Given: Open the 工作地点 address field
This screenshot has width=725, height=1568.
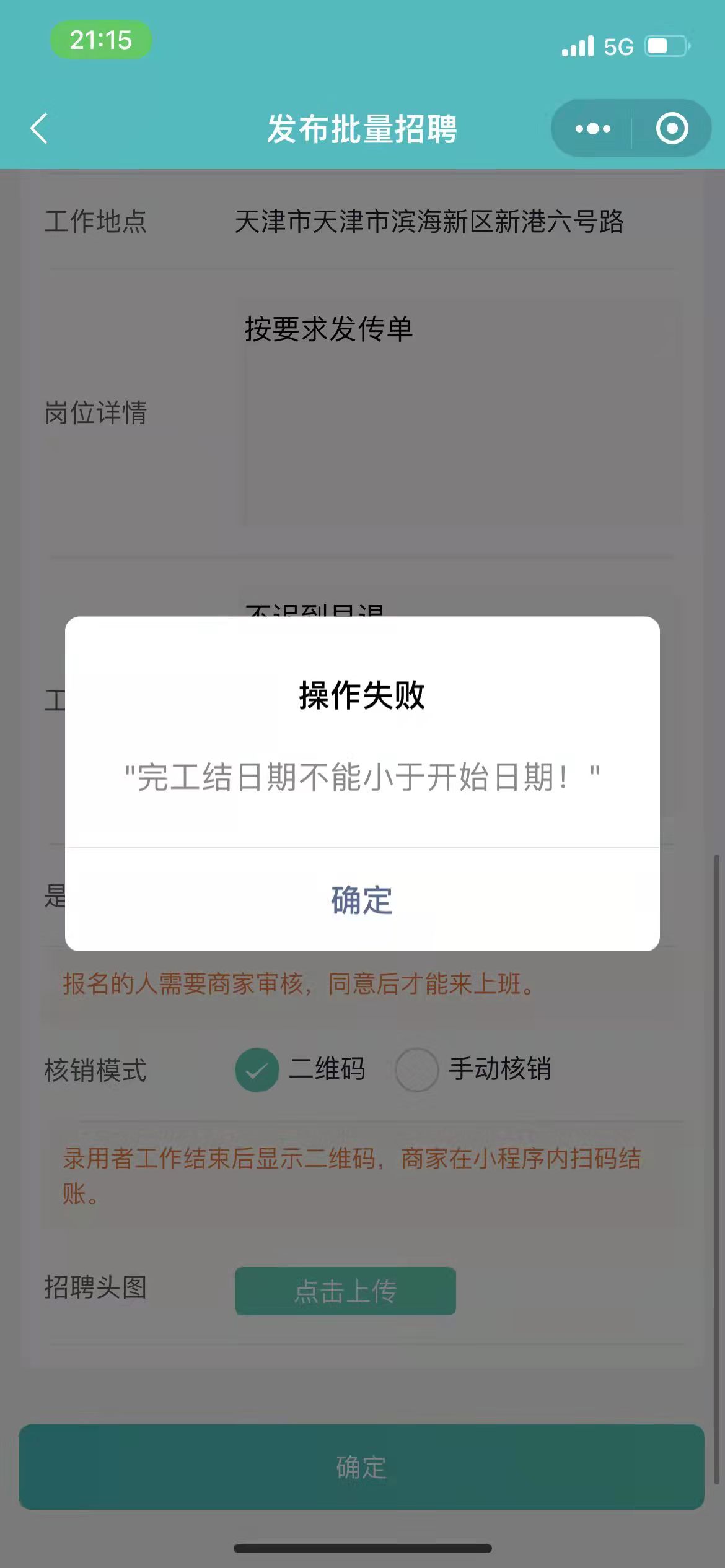Looking at the screenshot, I should click(x=429, y=222).
